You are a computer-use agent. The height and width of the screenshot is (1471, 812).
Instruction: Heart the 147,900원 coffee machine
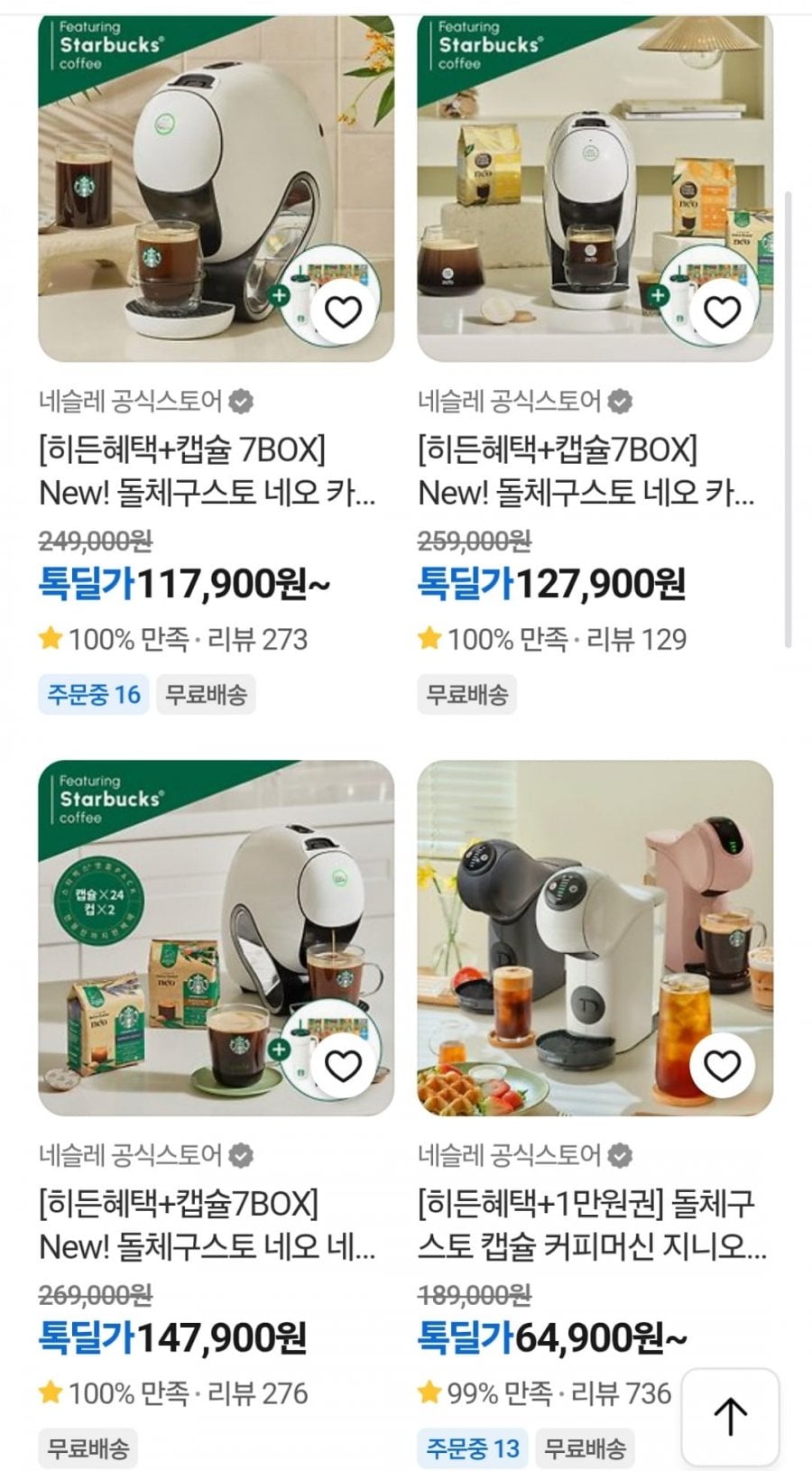(x=343, y=1066)
